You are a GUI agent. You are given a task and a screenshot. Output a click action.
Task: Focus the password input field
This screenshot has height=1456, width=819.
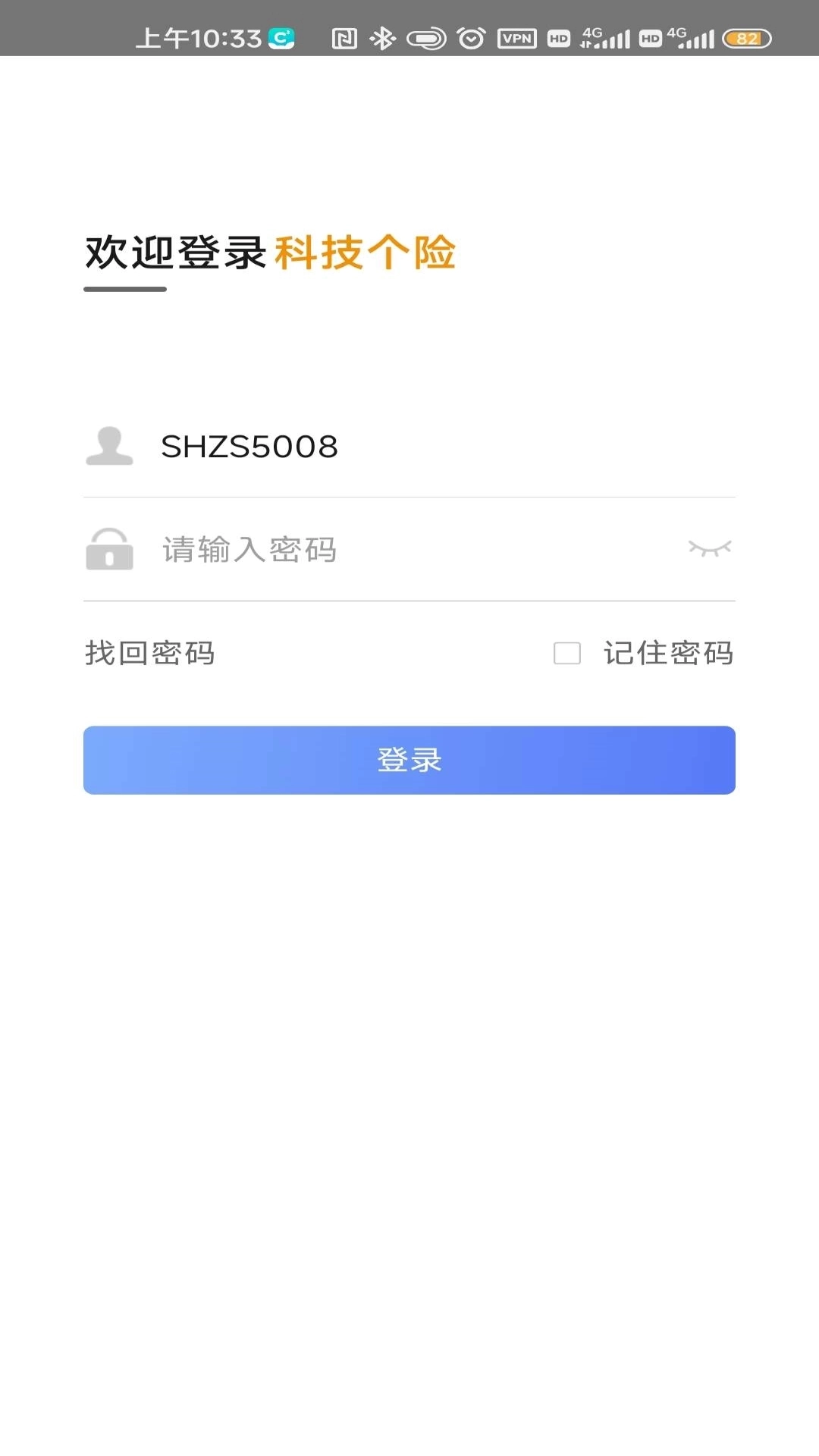[379, 550]
